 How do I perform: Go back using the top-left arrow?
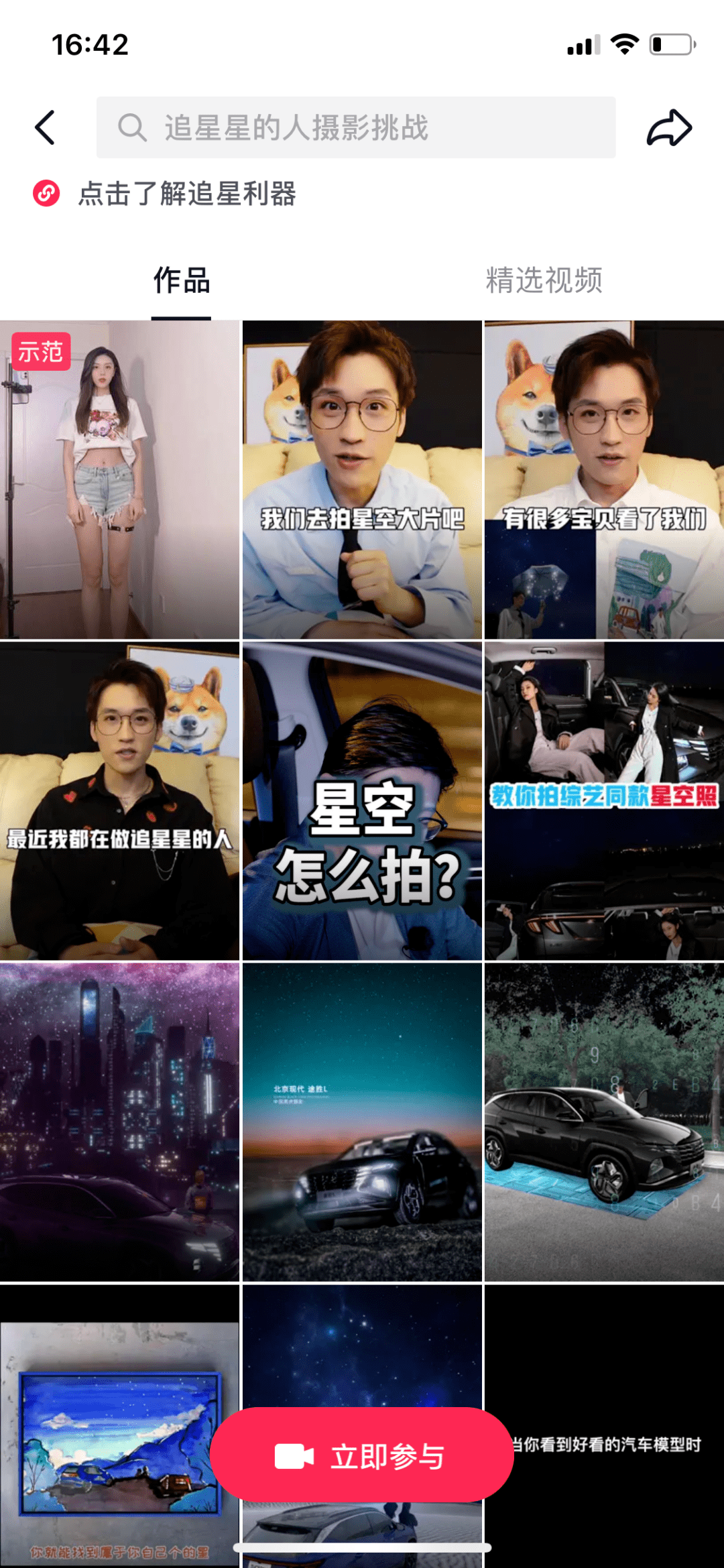tap(45, 127)
